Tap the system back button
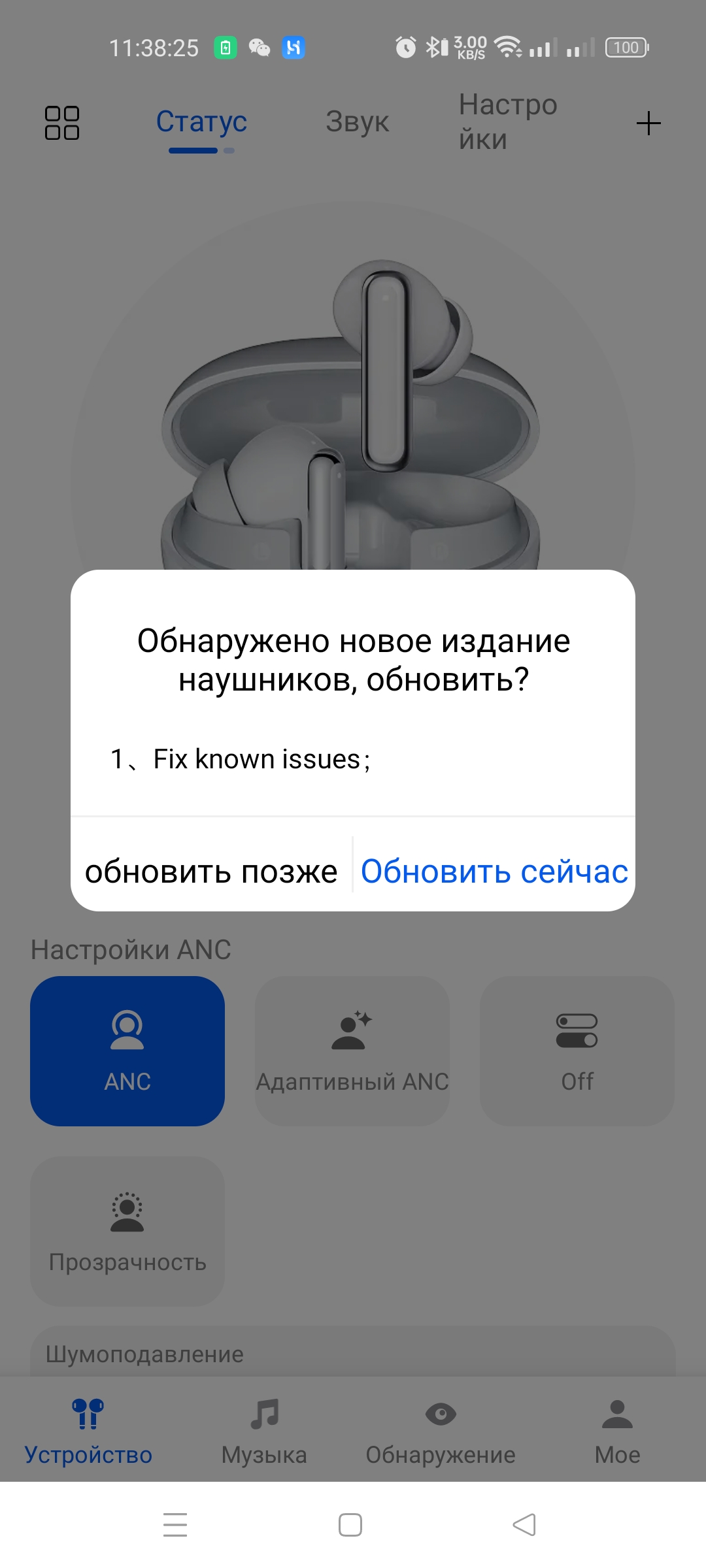Screen dimensions: 706x1568 524,1525
